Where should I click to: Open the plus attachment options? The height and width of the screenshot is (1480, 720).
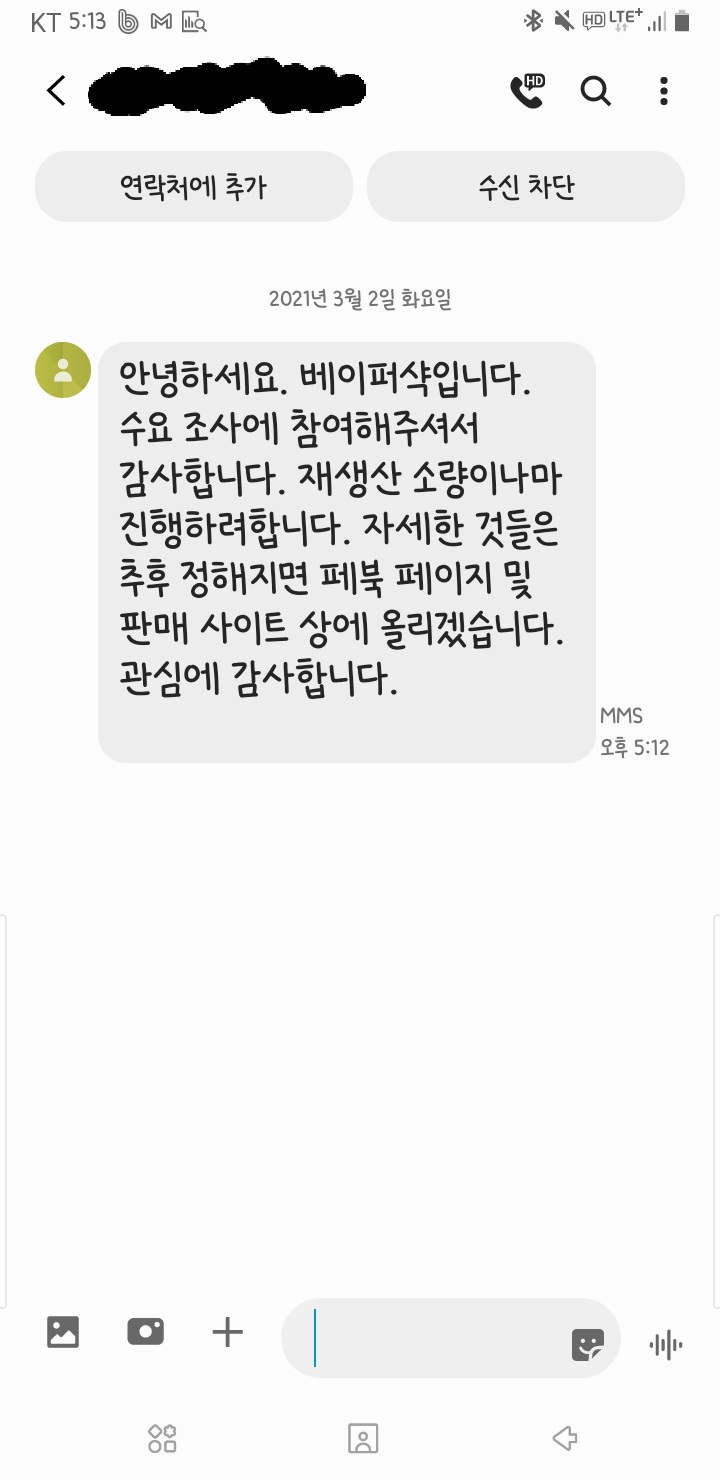tap(228, 1332)
